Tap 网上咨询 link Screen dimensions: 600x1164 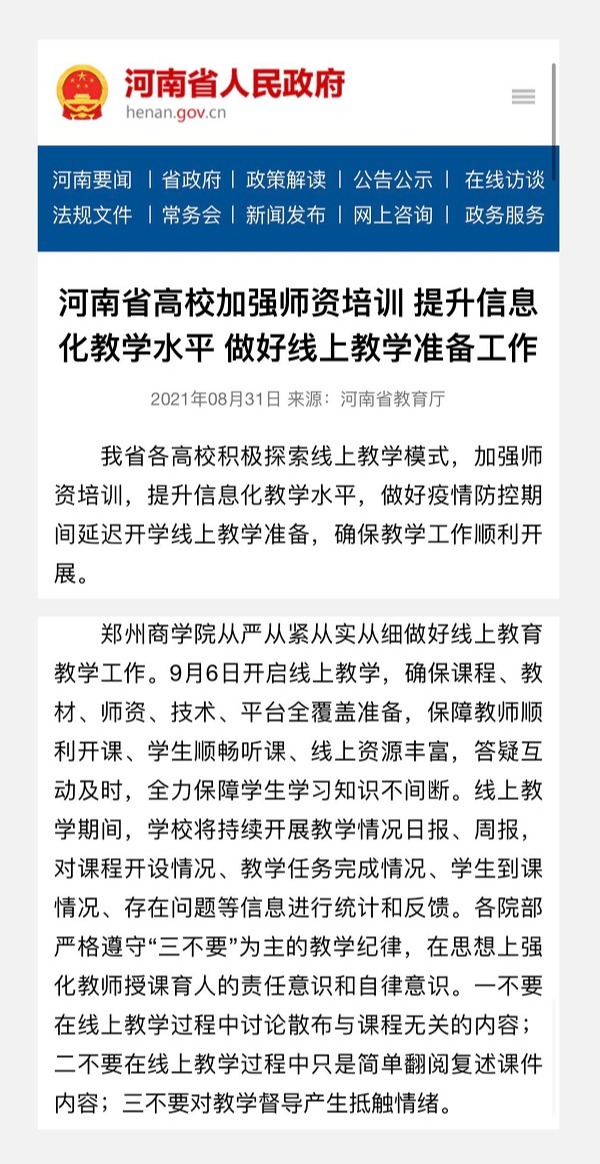coord(393,215)
